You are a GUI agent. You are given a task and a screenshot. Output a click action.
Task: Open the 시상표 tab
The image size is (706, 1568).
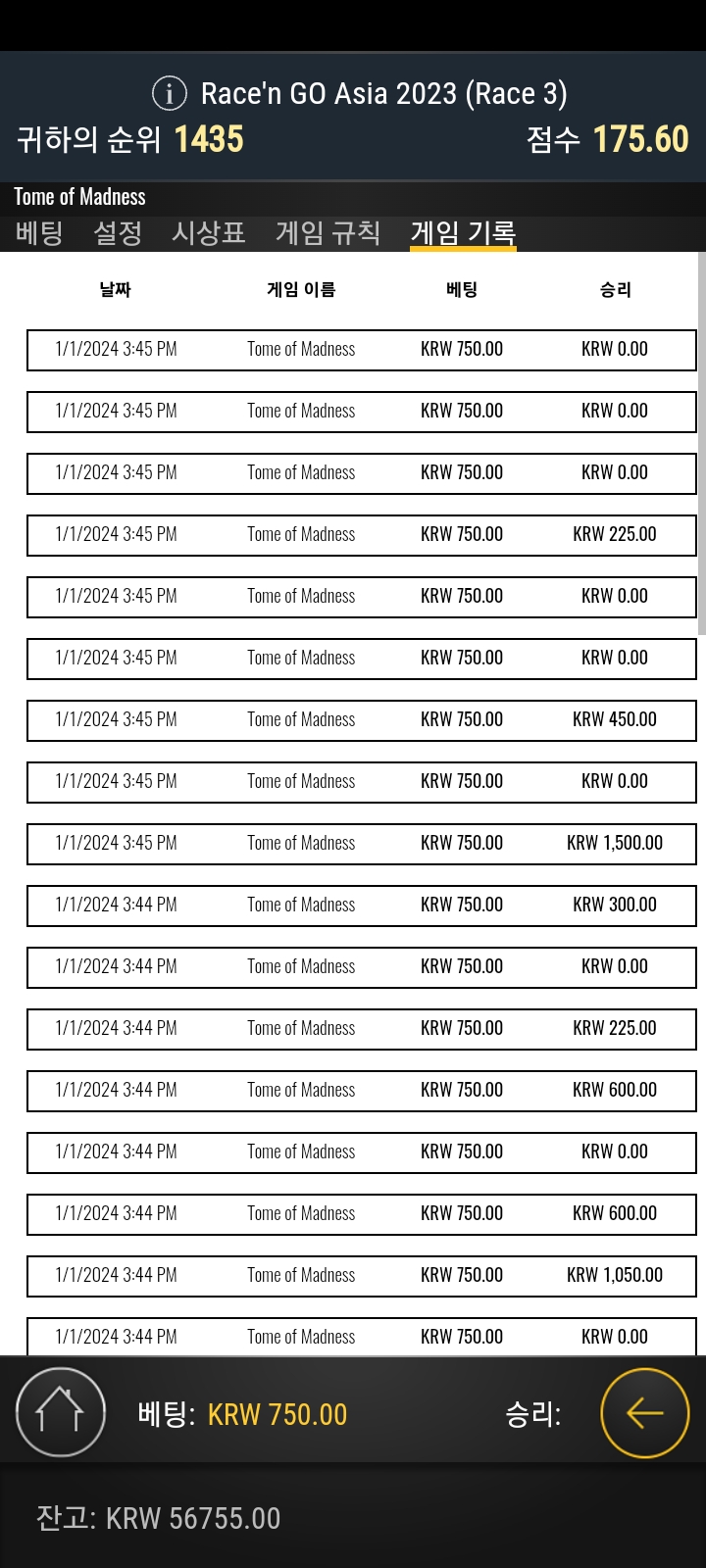(208, 233)
